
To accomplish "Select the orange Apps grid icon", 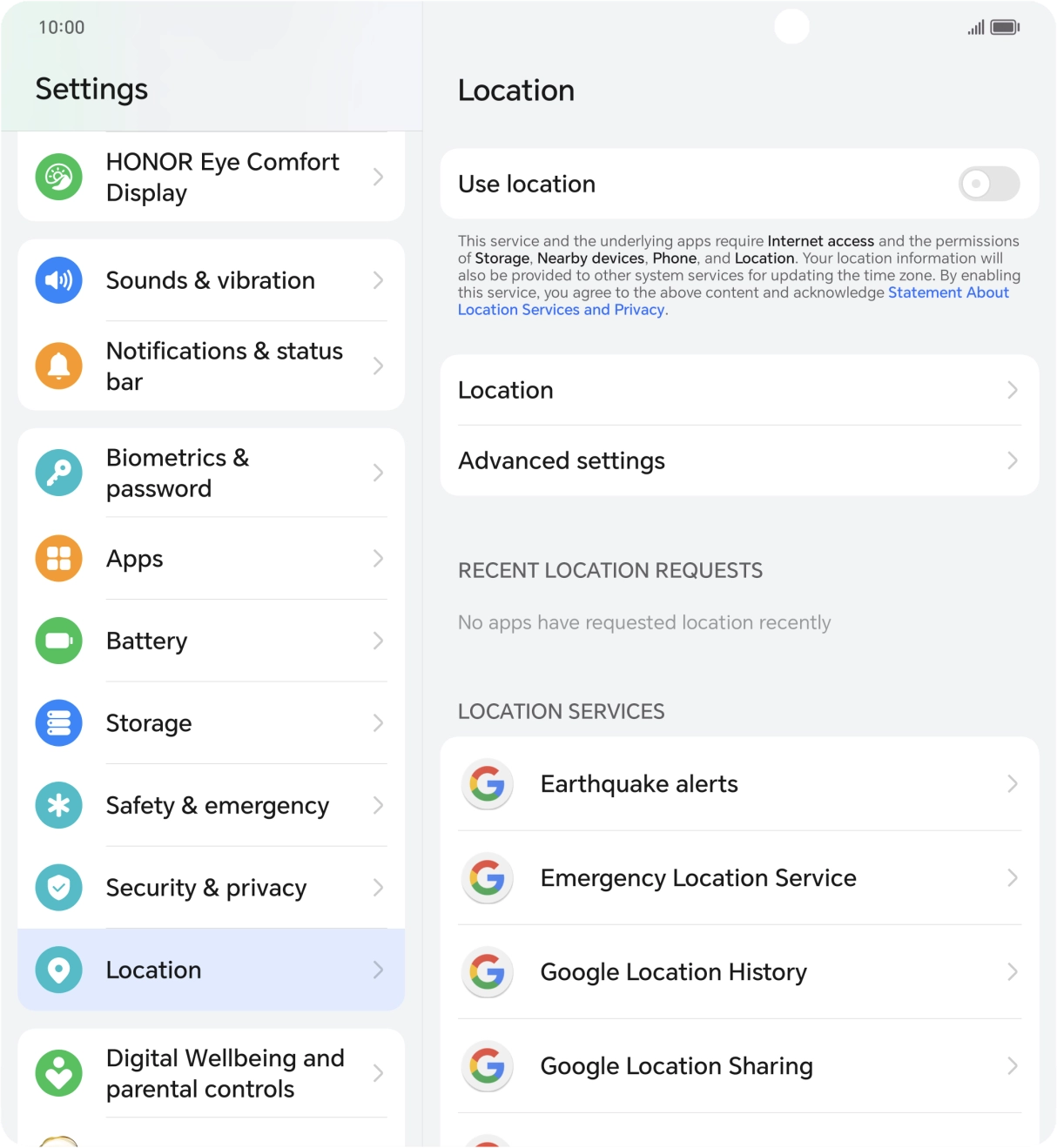I will (57, 559).
